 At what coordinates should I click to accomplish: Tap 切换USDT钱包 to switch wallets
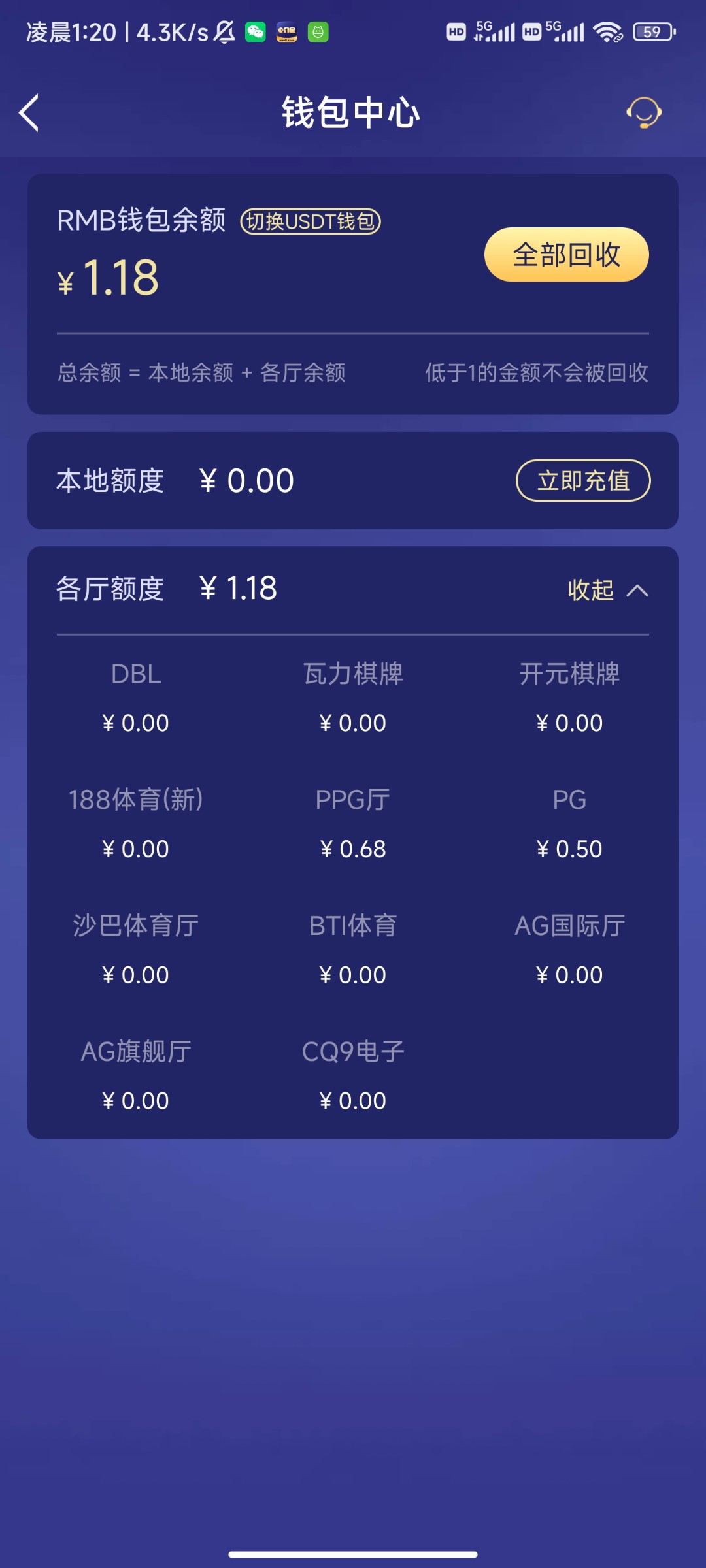[x=311, y=221]
